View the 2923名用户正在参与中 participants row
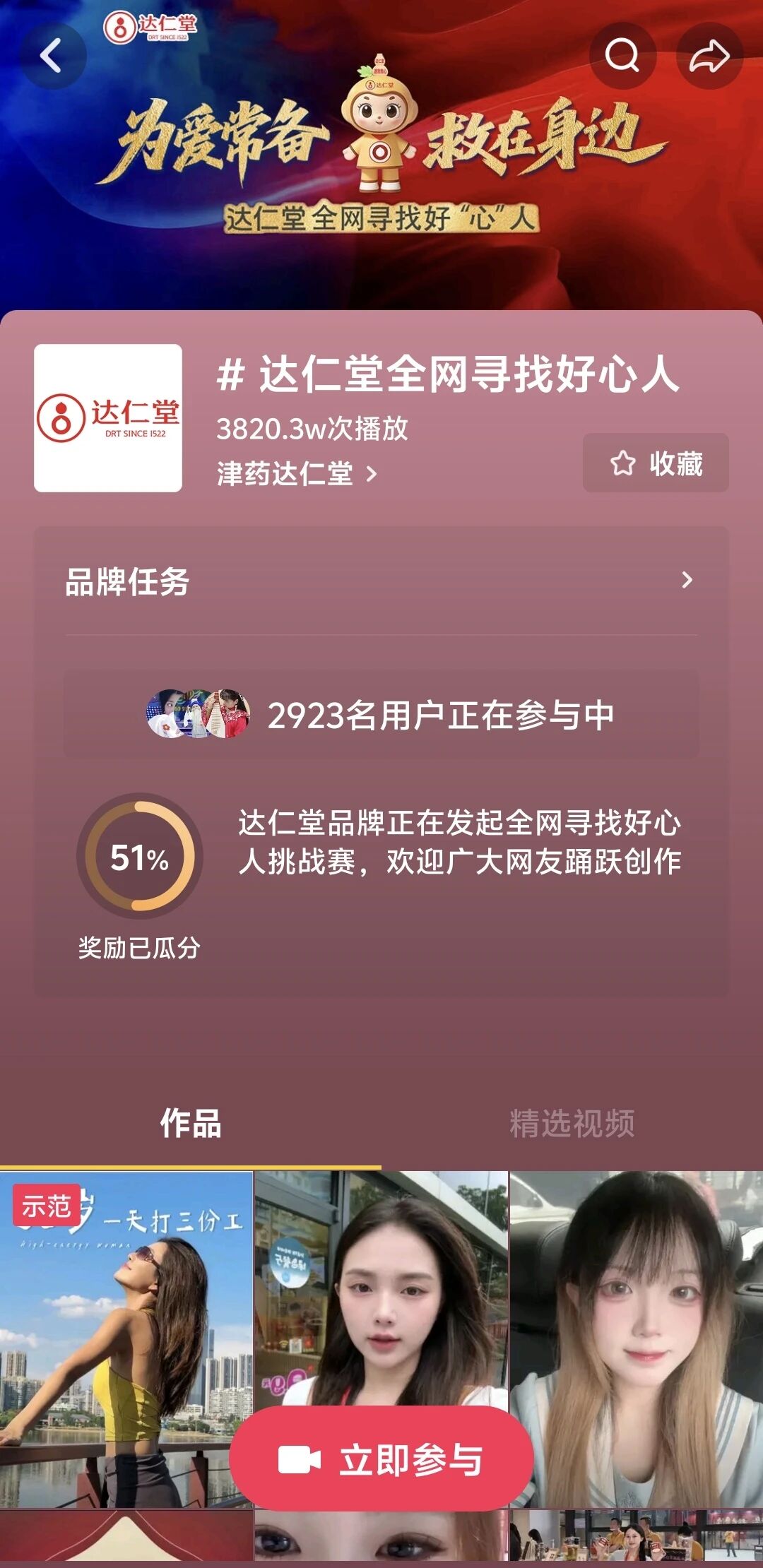 pos(381,715)
